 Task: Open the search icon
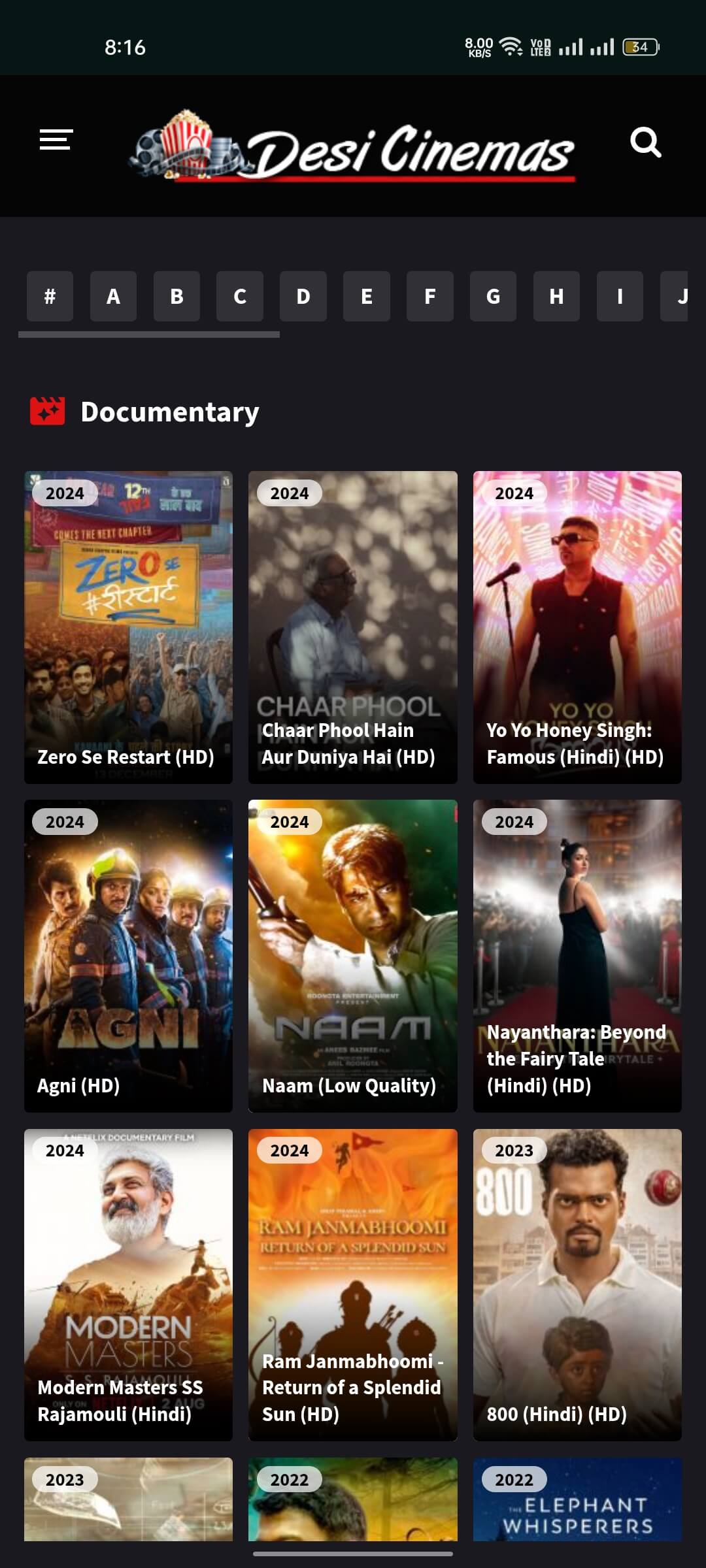(645, 142)
